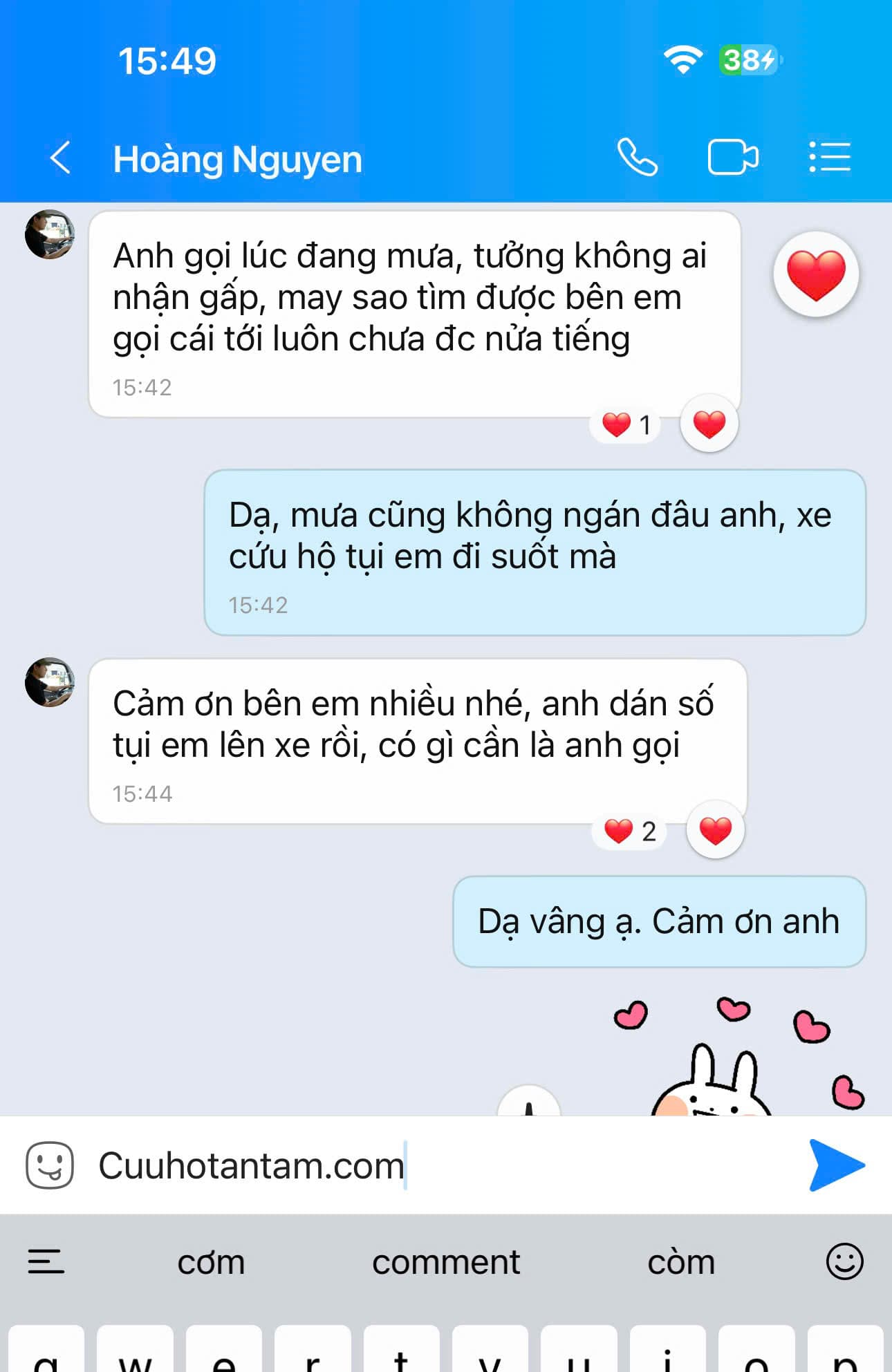Send the typed Cuuhotantam.com message
This screenshot has width=892, height=1372.
click(836, 1165)
